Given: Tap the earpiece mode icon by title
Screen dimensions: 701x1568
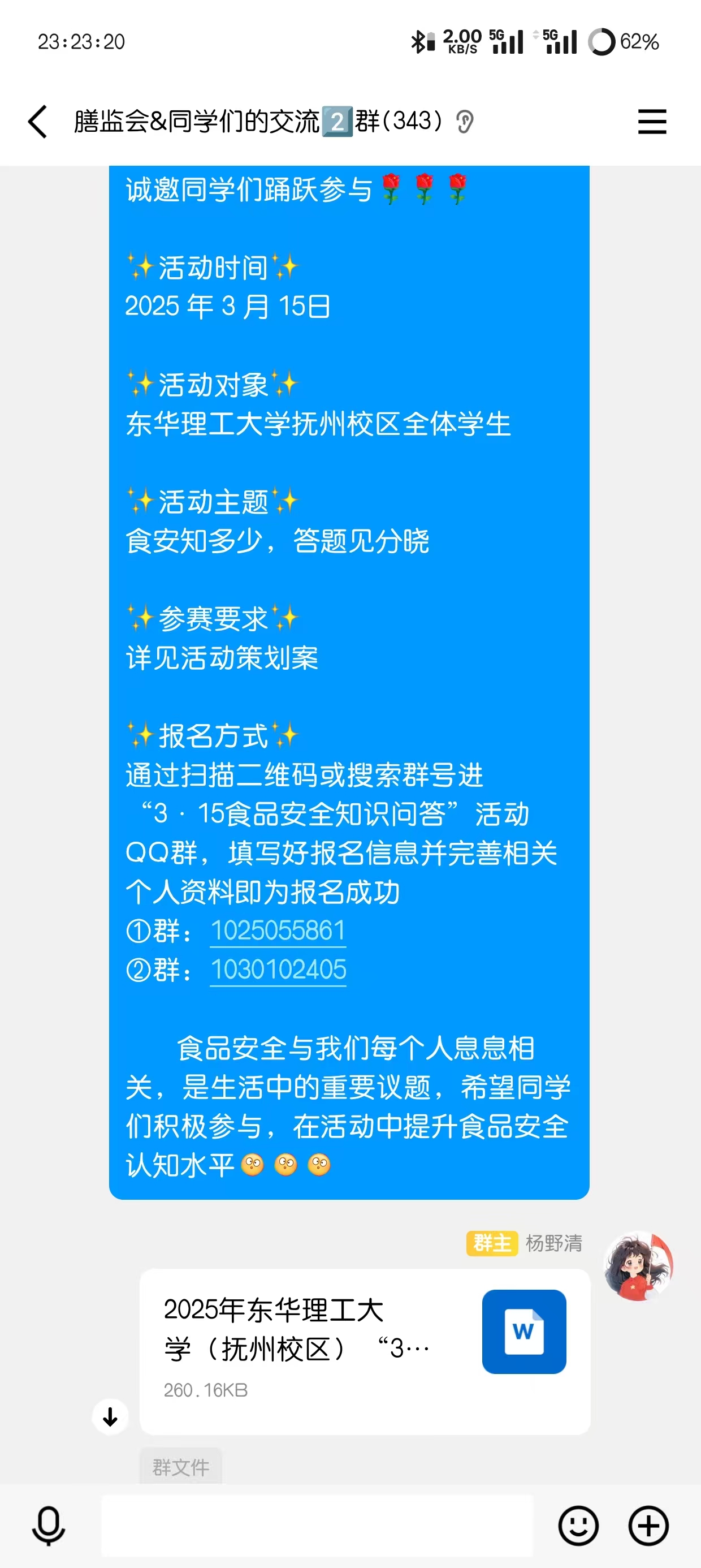Looking at the screenshot, I should point(465,122).
